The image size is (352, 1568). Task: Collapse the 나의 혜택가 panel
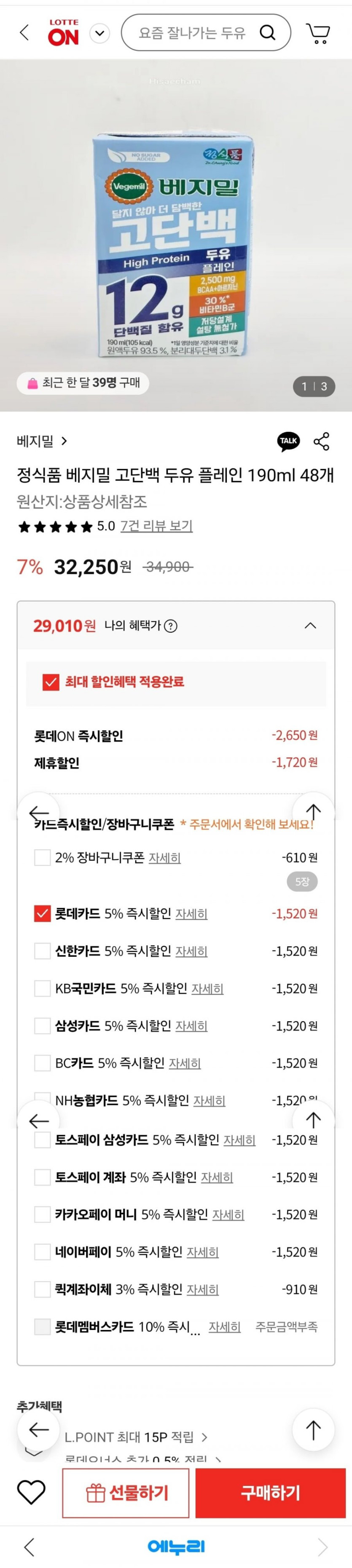(x=310, y=626)
